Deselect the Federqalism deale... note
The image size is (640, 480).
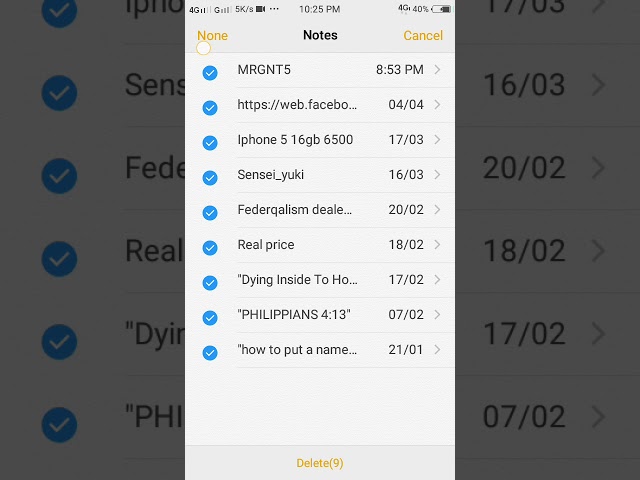click(210, 213)
